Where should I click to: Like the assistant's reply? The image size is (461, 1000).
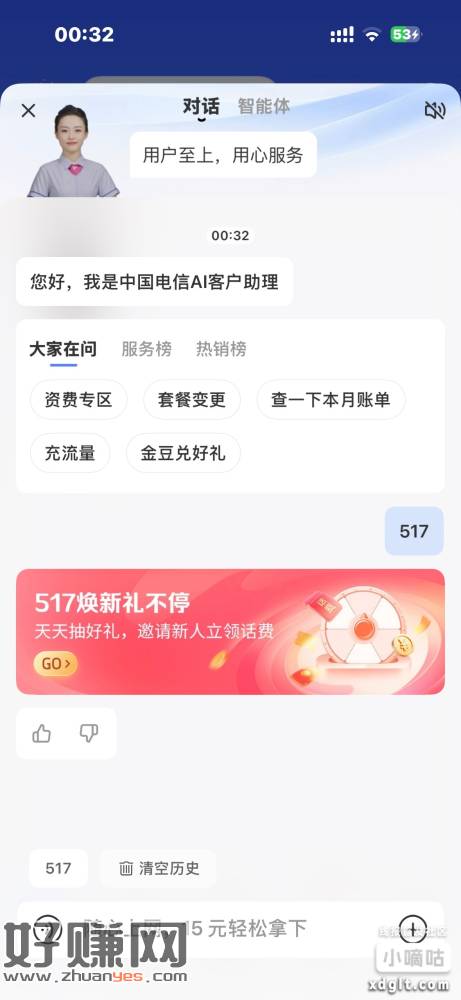click(41, 733)
